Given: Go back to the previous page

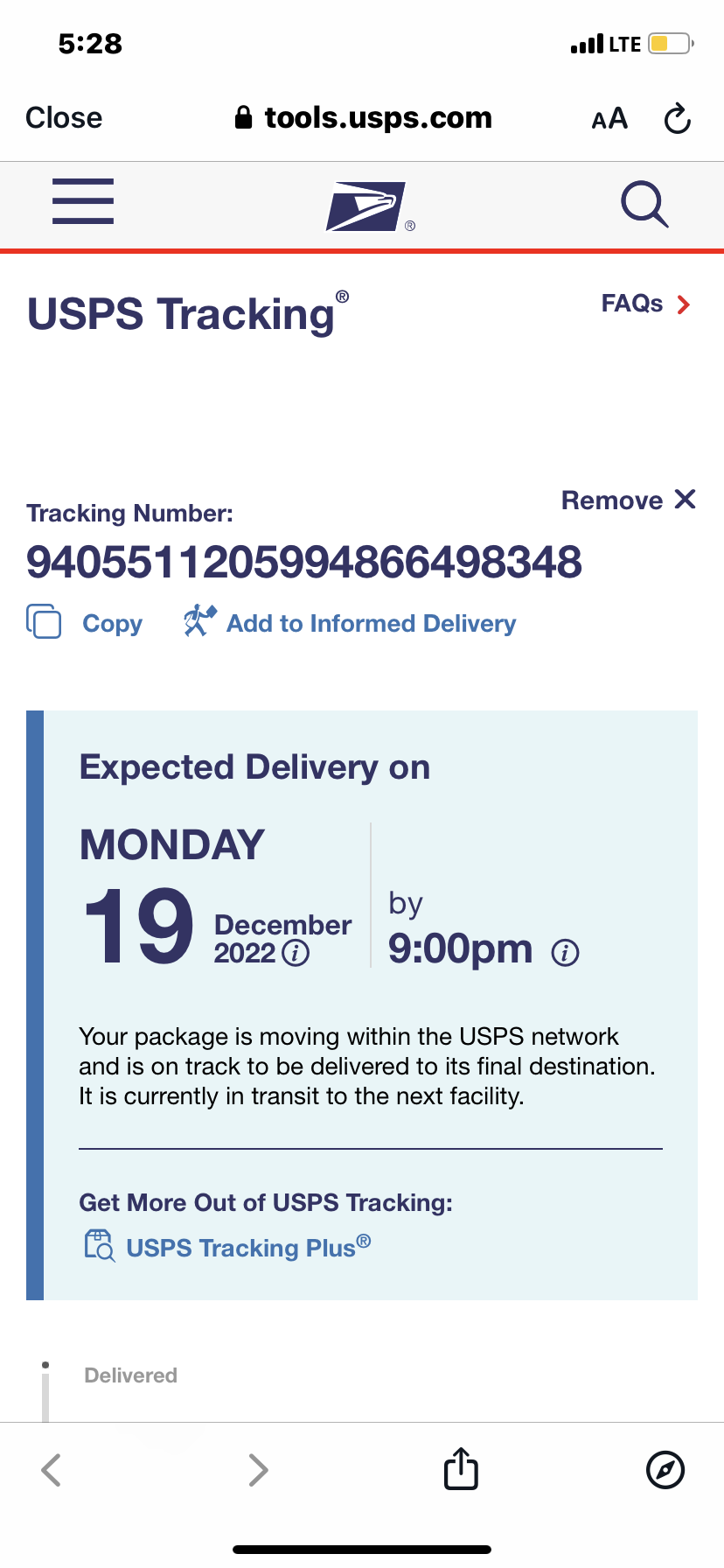Looking at the screenshot, I should pos(52,1470).
